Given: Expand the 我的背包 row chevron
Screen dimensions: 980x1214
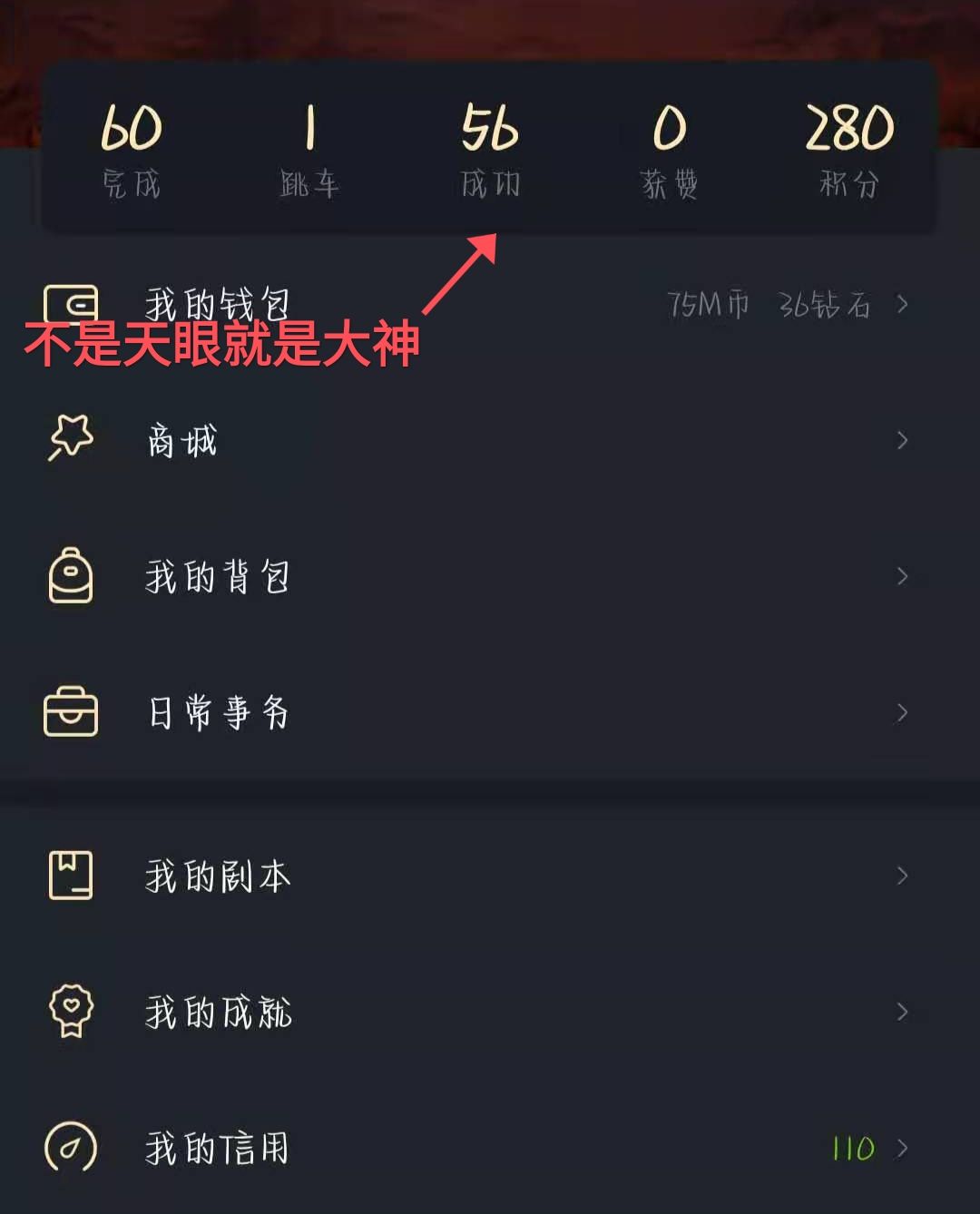Looking at the screenshot, I should [x=903, y=577].
